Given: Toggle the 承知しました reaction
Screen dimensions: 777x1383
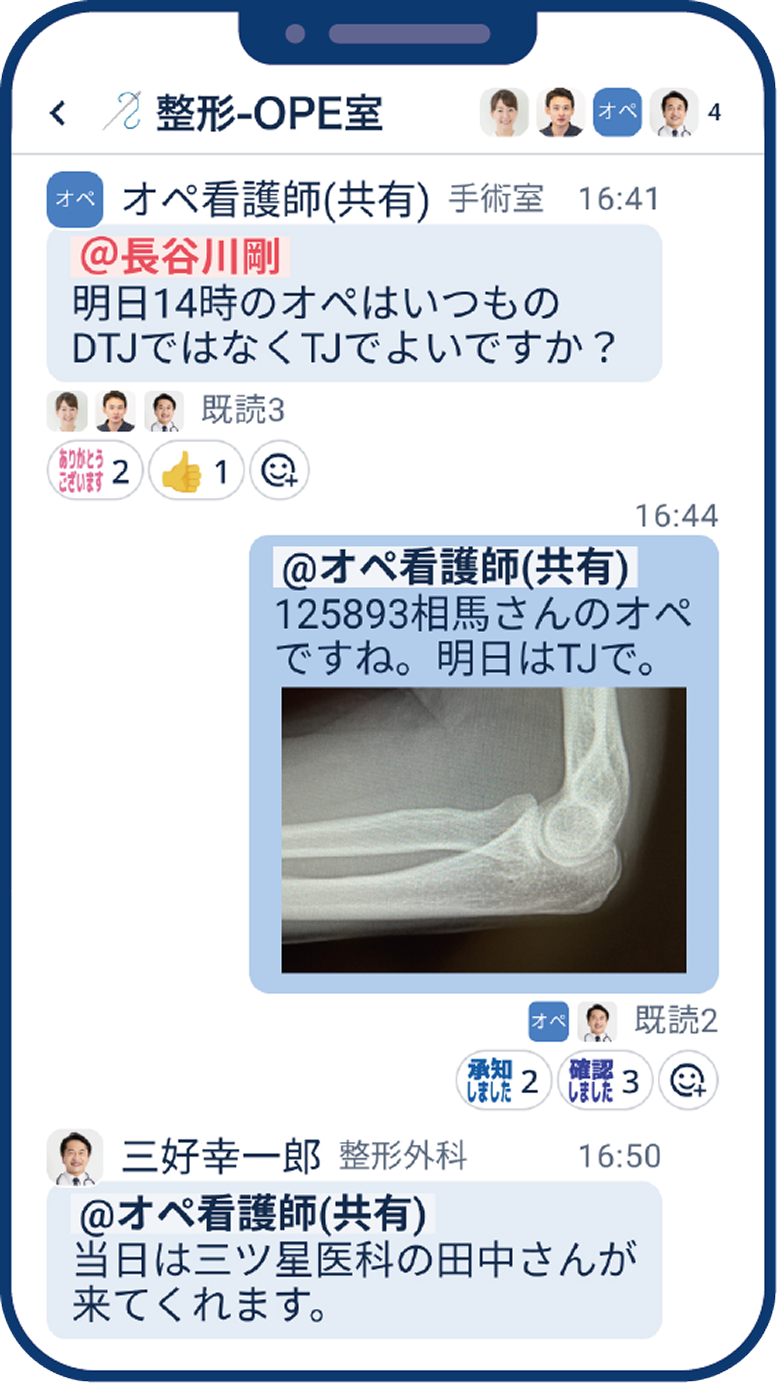Looking at the screenshot, I should tap(500, 1079).
